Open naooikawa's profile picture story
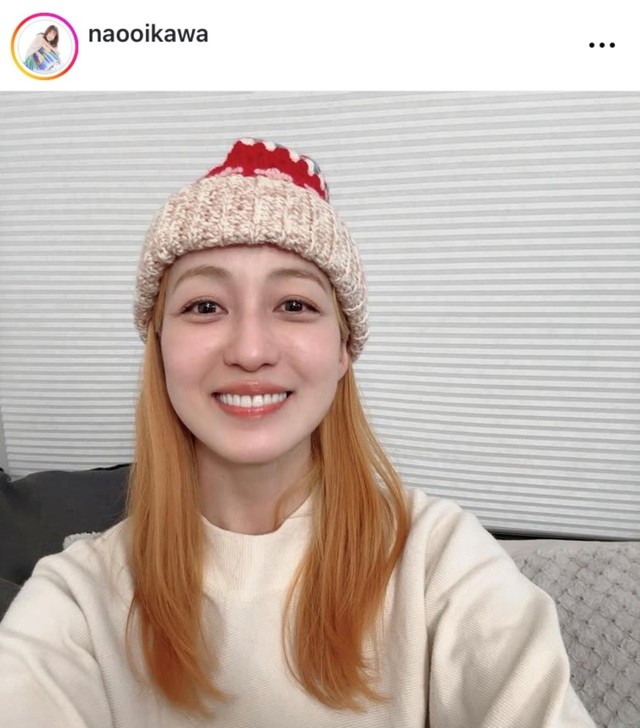Viewport: 640px width, 728px height. [x=44, y=46]
